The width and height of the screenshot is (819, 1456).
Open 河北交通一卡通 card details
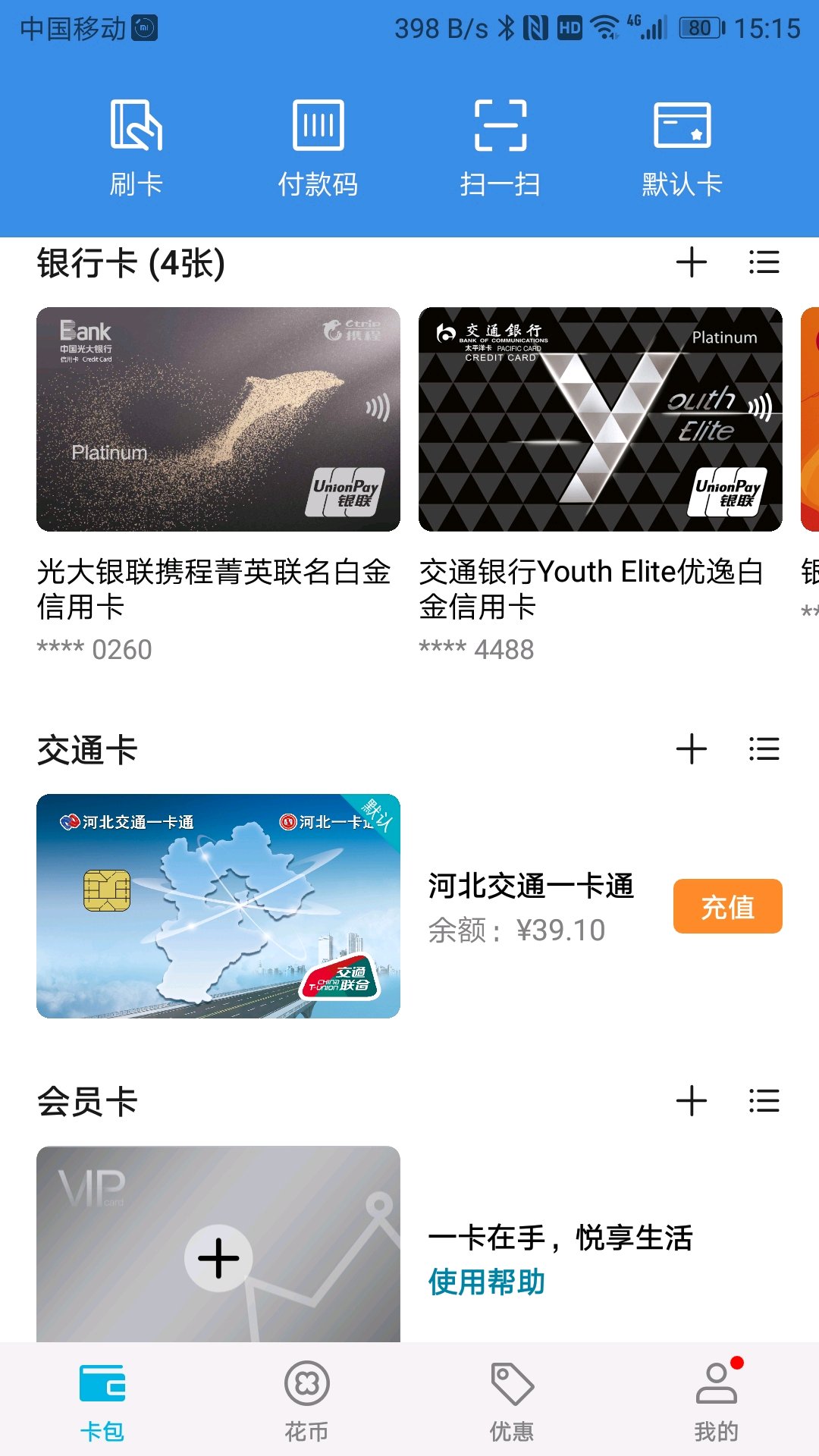[x=218, y=906]
